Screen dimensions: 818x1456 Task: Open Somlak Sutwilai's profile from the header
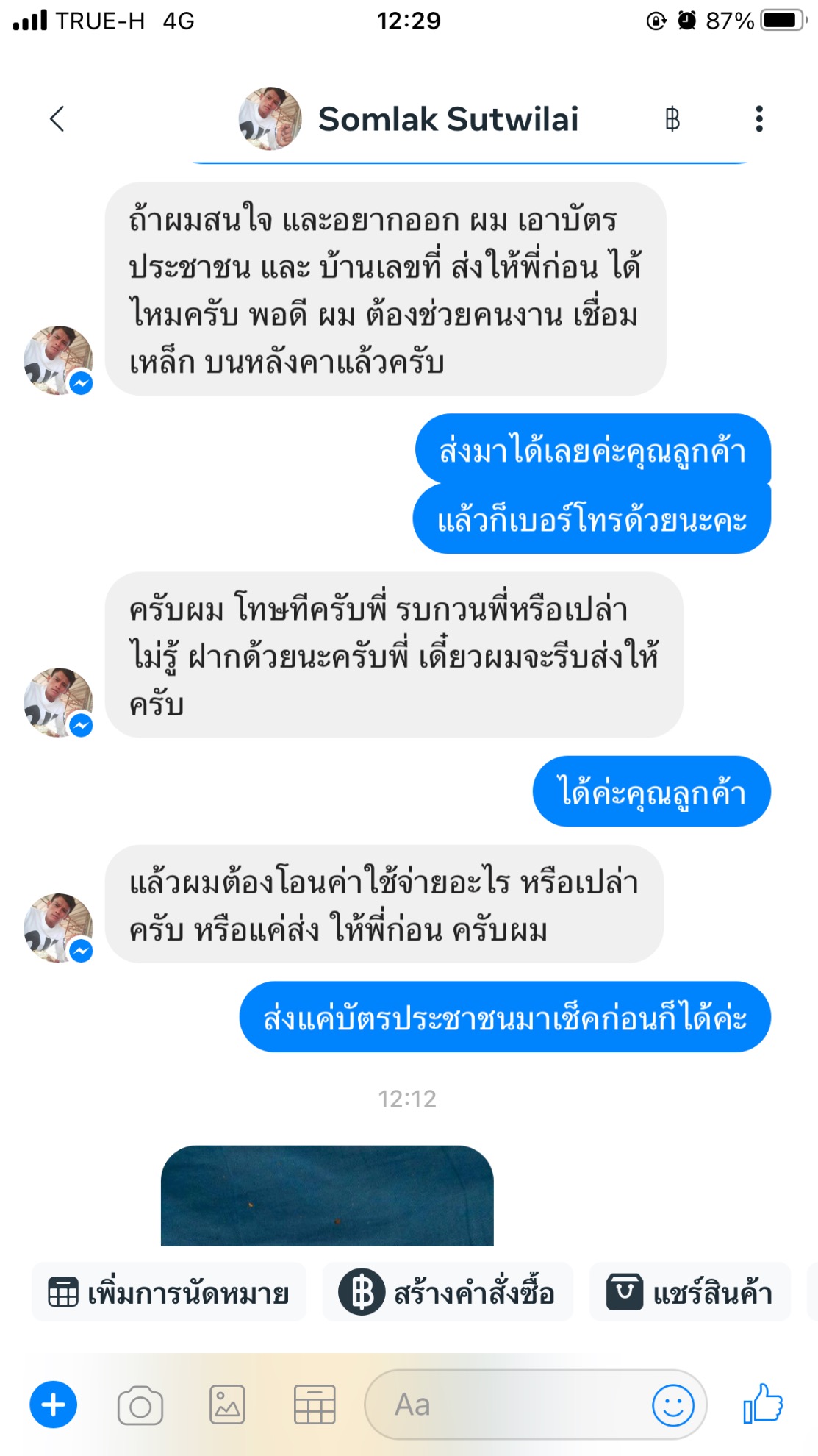tap(447, 119)
